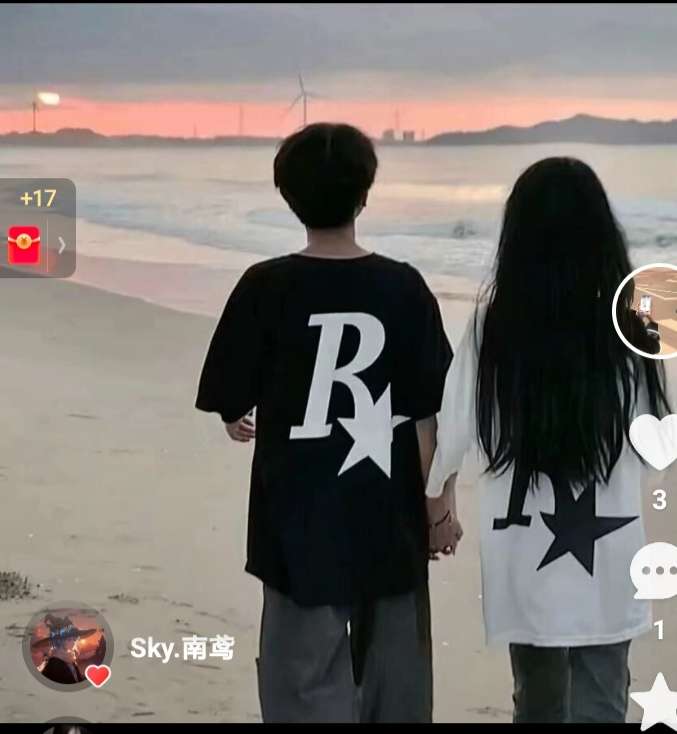Viewport: 677px width, 734px height.
Task: Like this video with the heart icon
Action: [x=654, y=442]
